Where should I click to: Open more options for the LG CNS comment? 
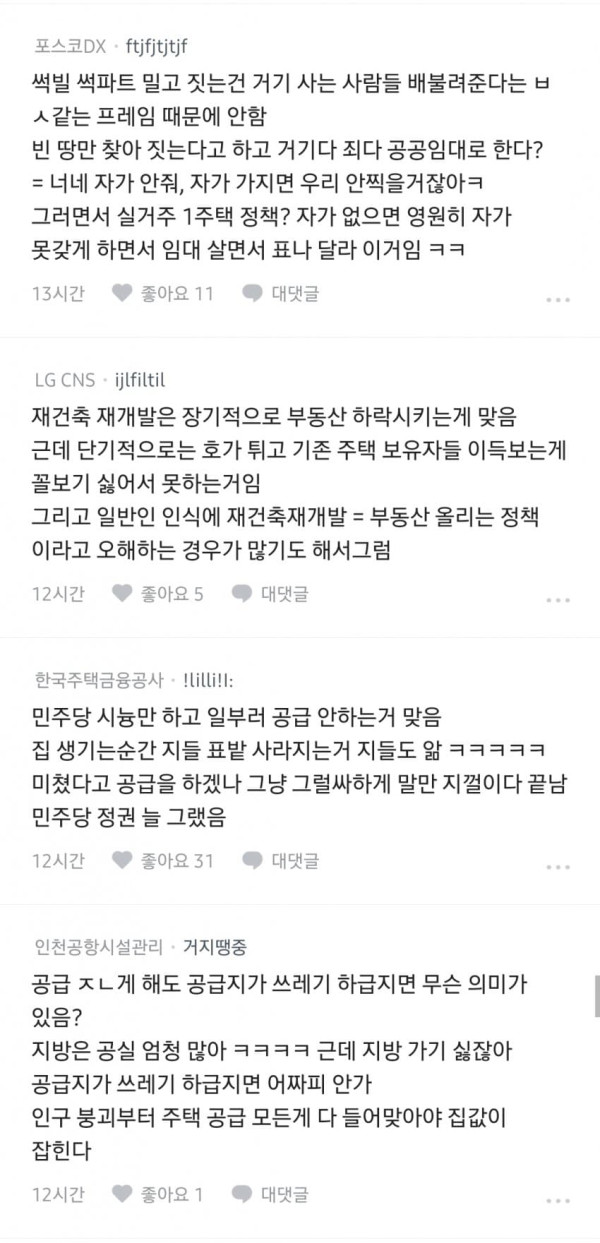557,599
